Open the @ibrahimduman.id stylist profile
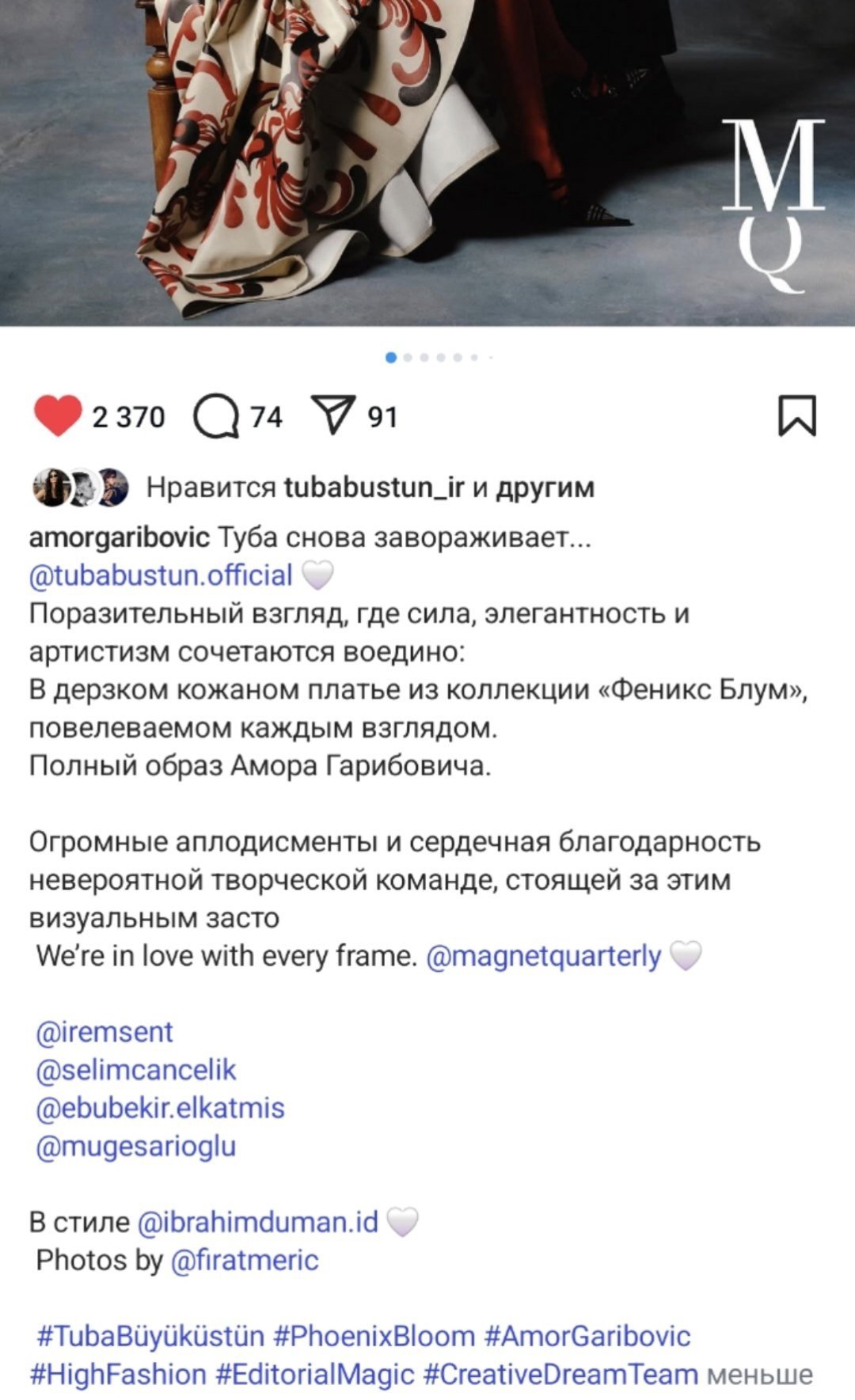The image size is (855, 1400). pos(258,1222)
